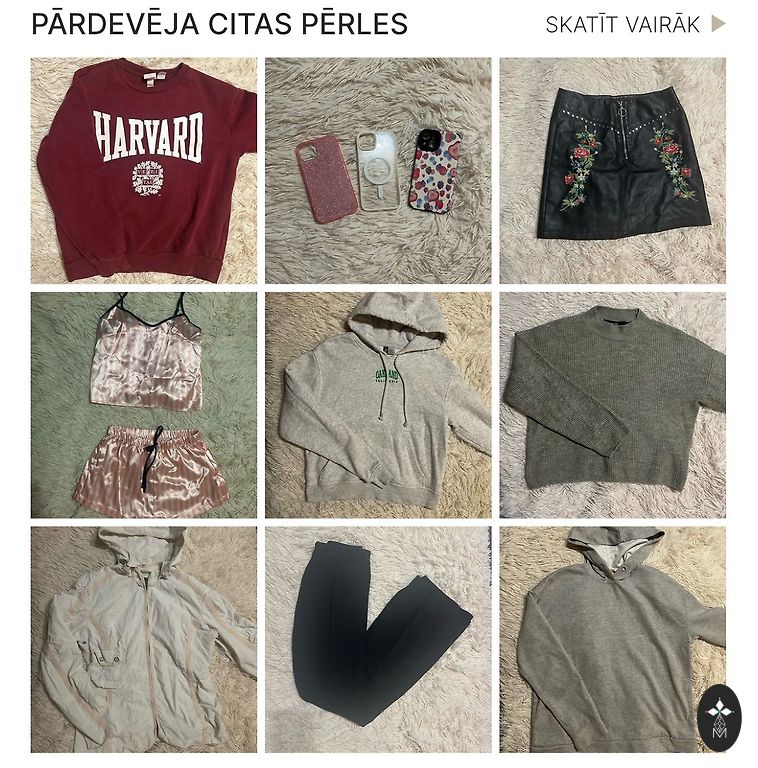Select the black flared trousers listing
758x768 pixels.
[x=378, y=639]
